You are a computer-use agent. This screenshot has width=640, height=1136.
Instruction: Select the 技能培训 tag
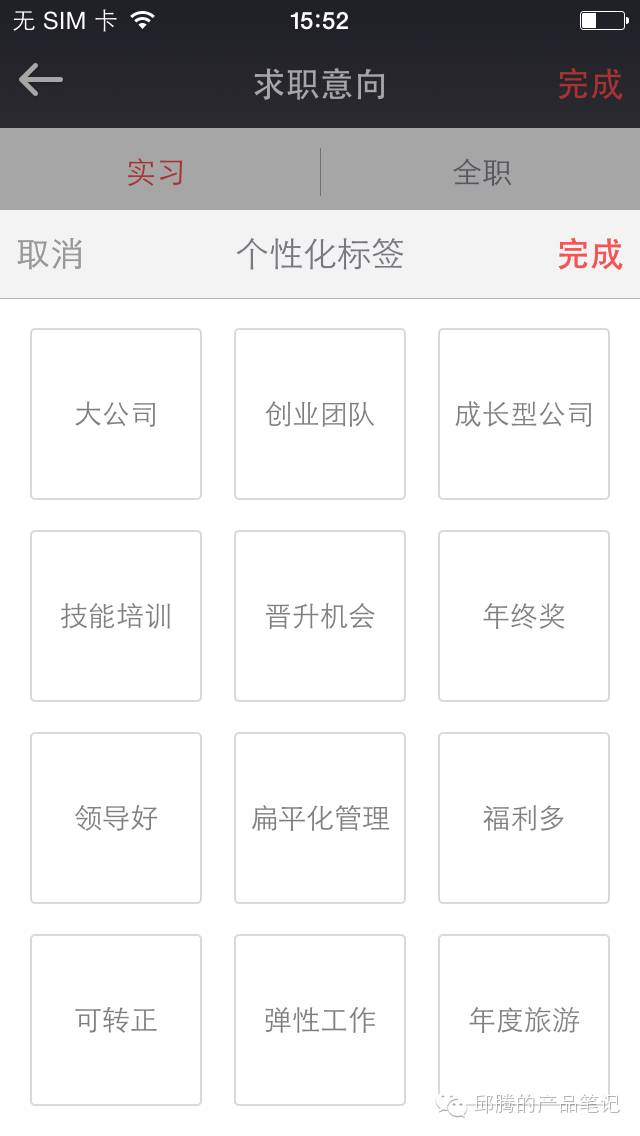116,616
